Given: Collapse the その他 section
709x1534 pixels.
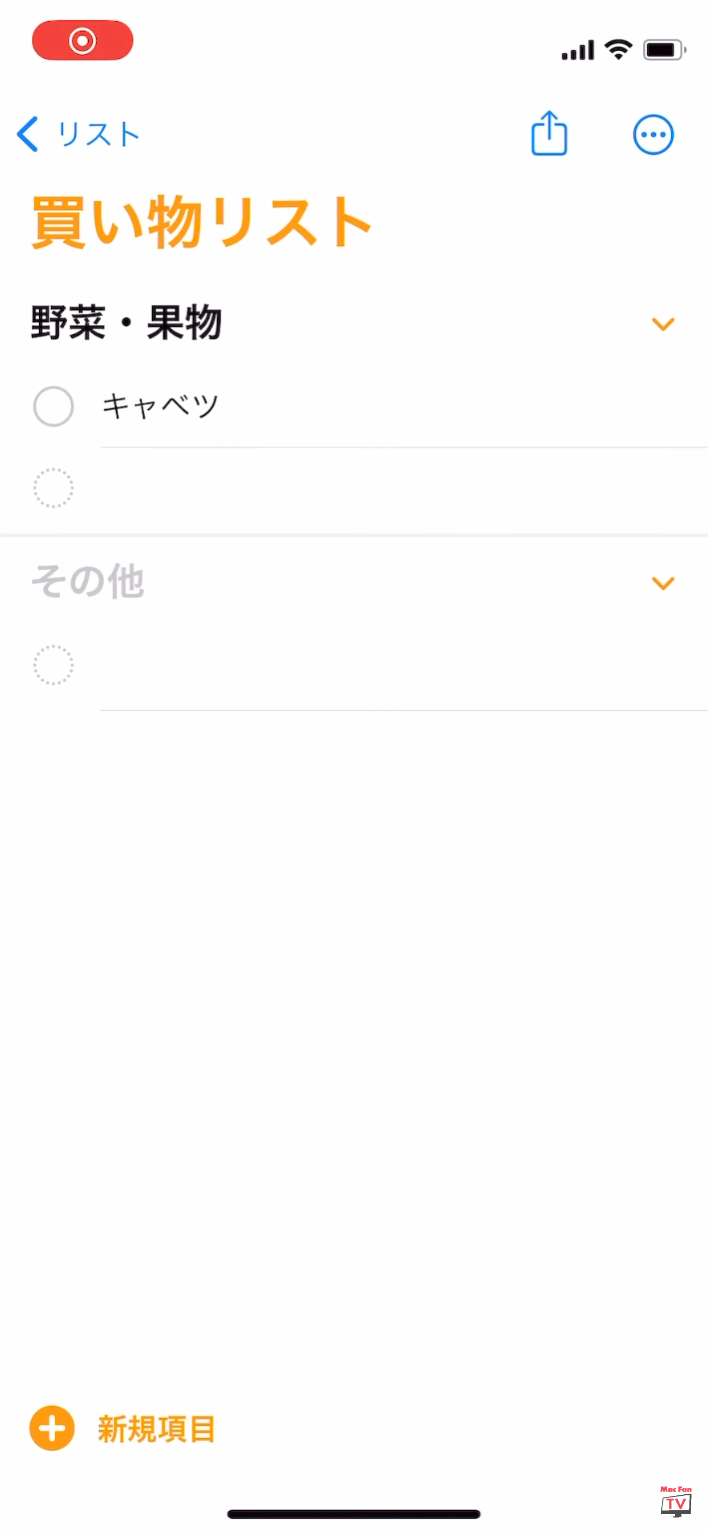Looking at the screenshot, I should (663, 583).
